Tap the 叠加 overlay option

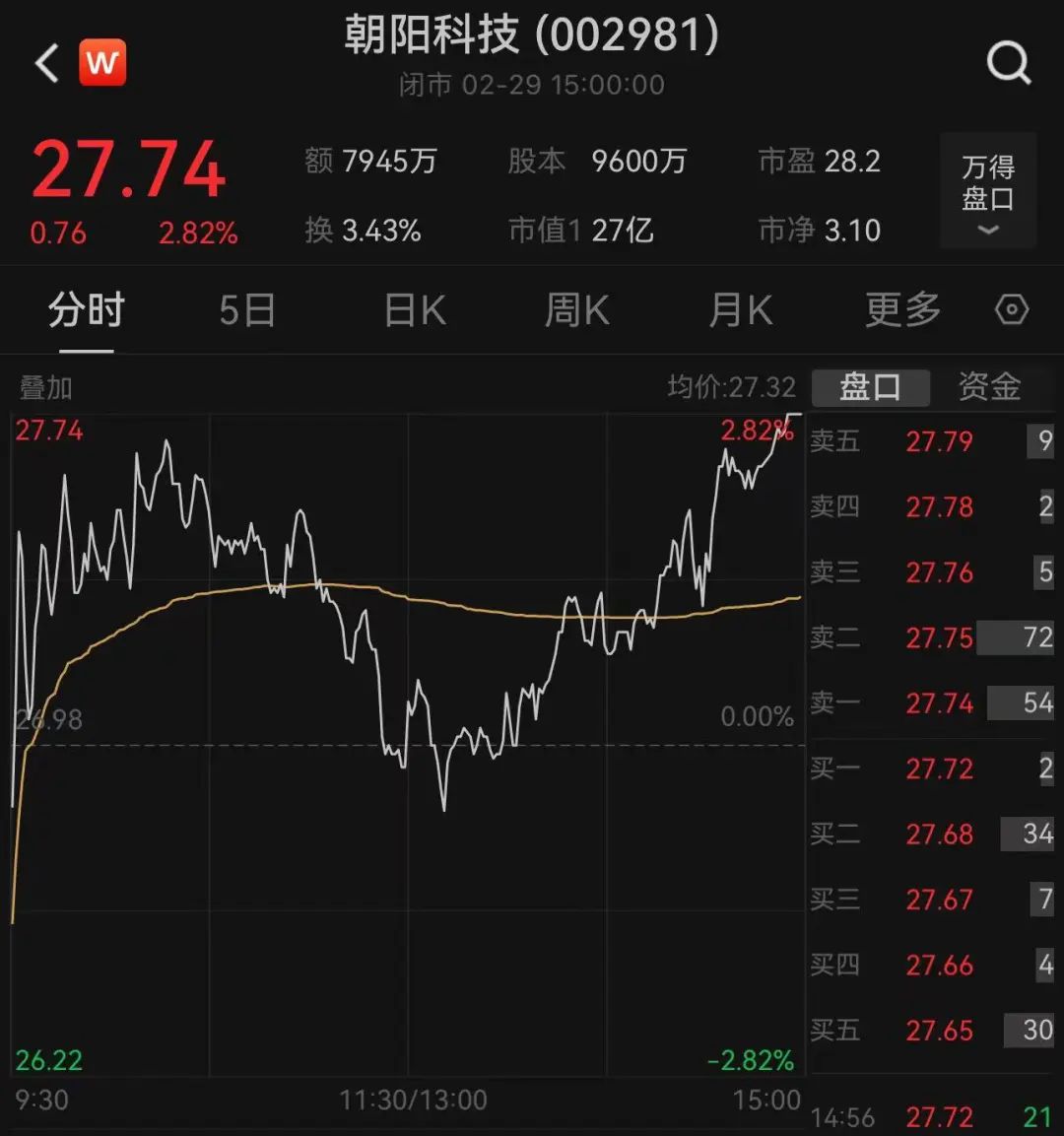click(46, 388)
